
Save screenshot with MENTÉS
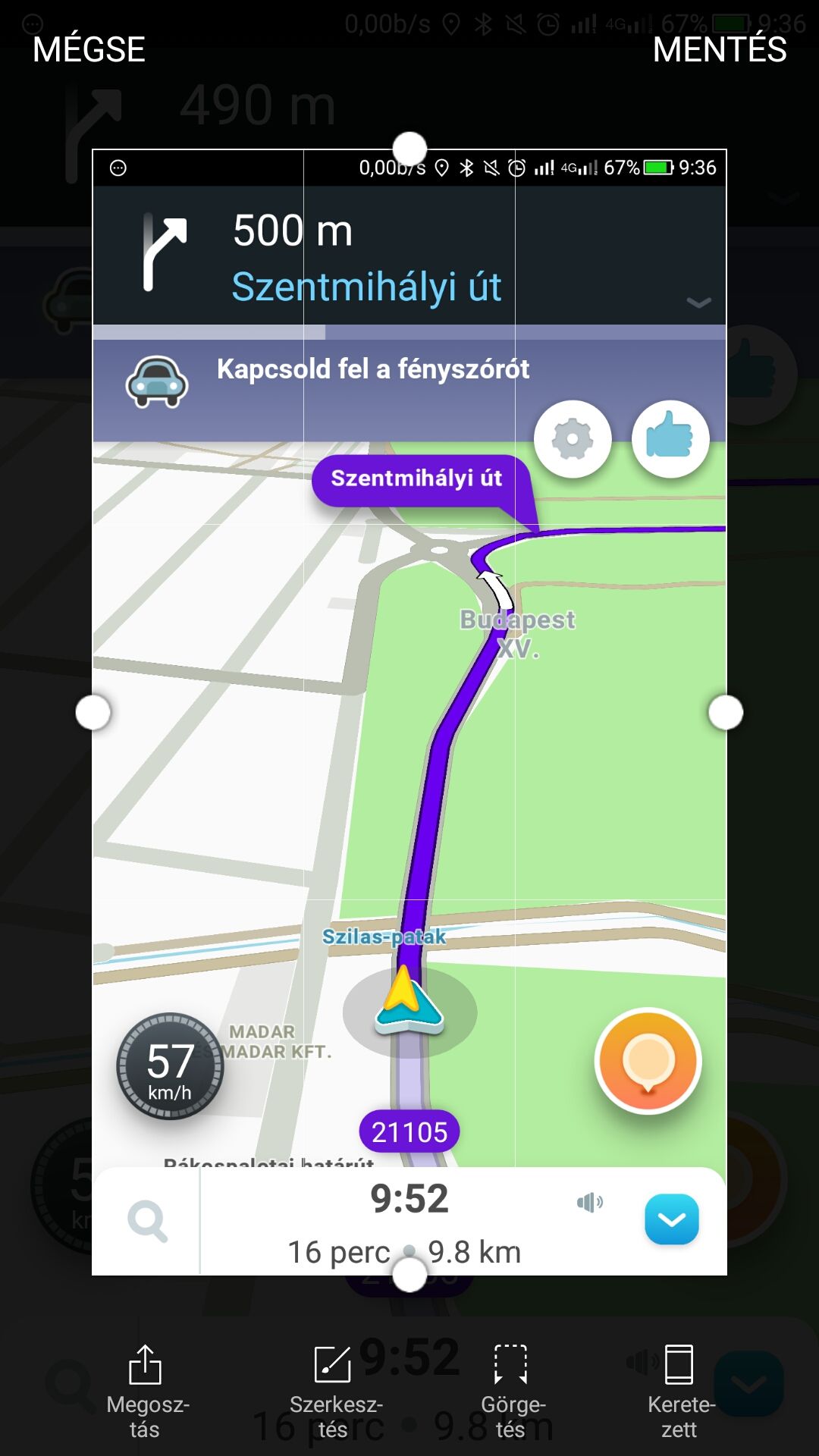point(719,50)
